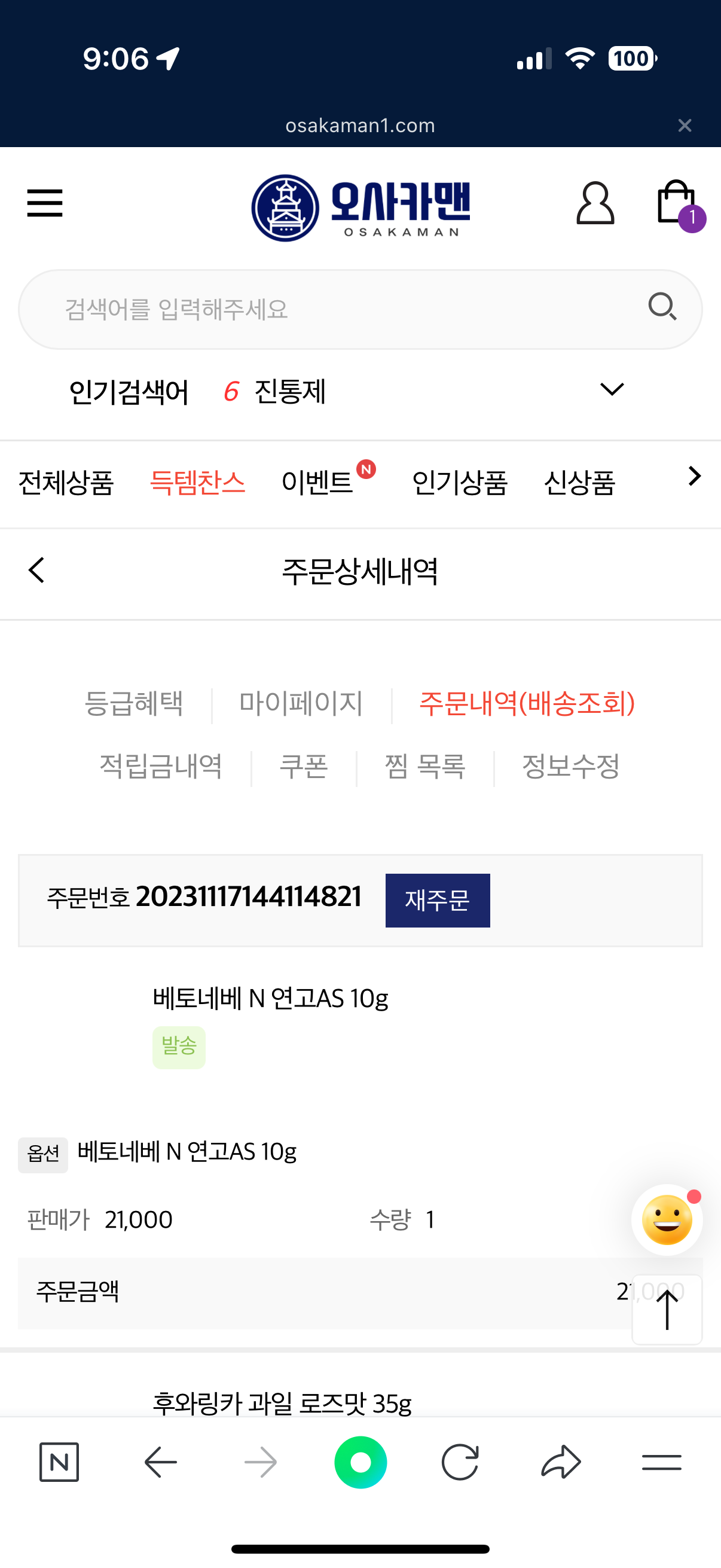Open the hamburger menu

45,203
